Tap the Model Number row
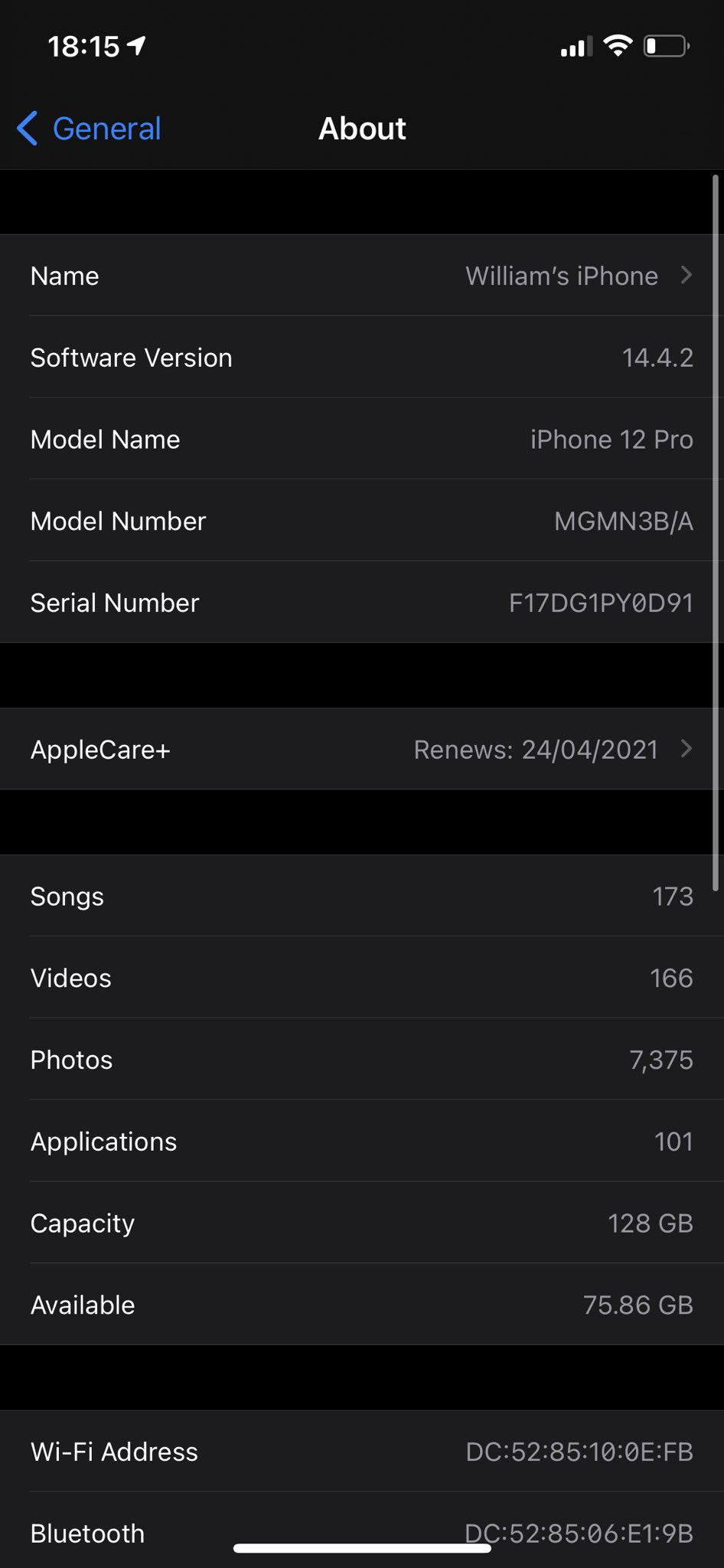Image resolution: width=724 pixels, height=1568 pixels. tap(361, 521)
